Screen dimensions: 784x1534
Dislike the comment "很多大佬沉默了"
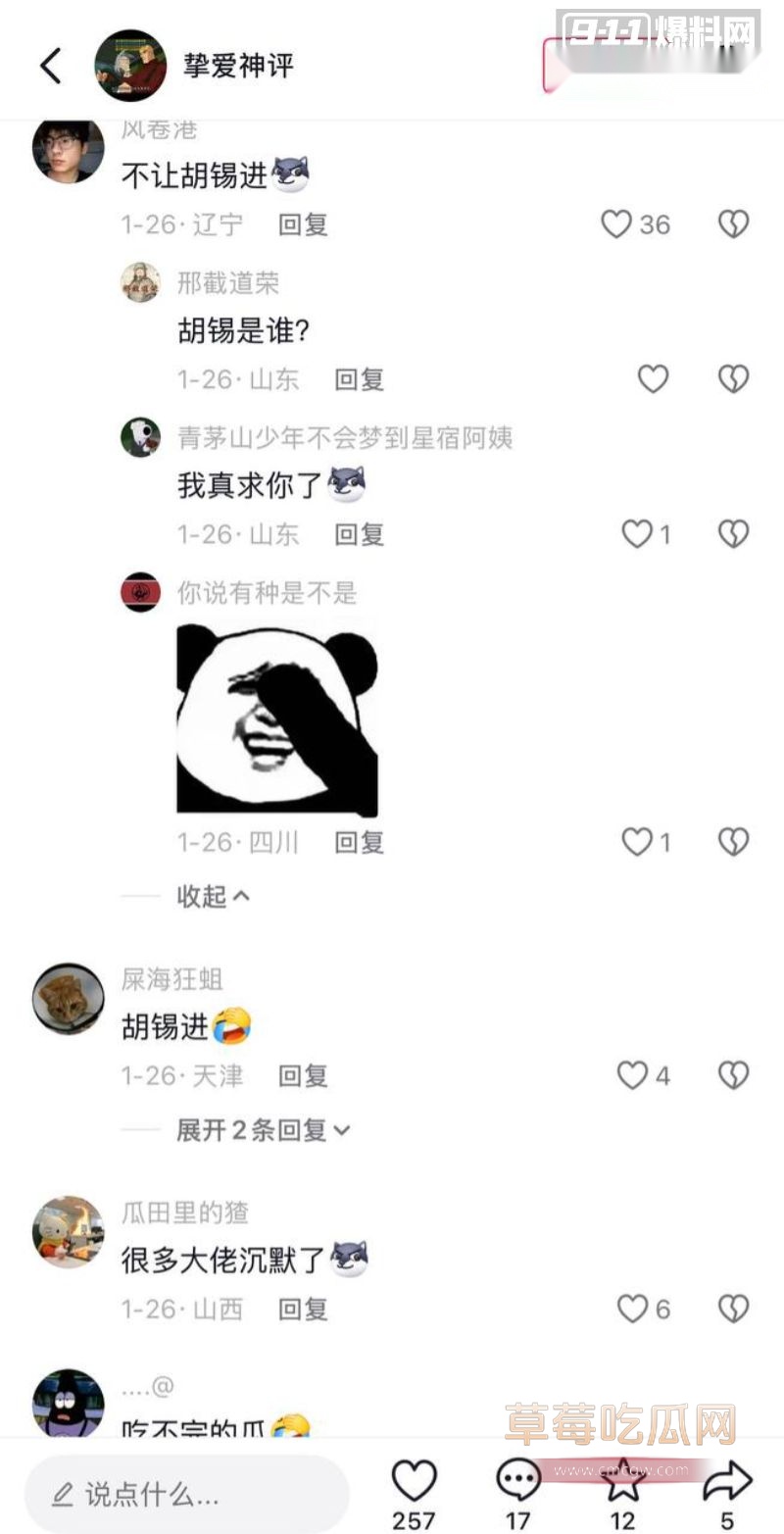(x=732, y=1310)
